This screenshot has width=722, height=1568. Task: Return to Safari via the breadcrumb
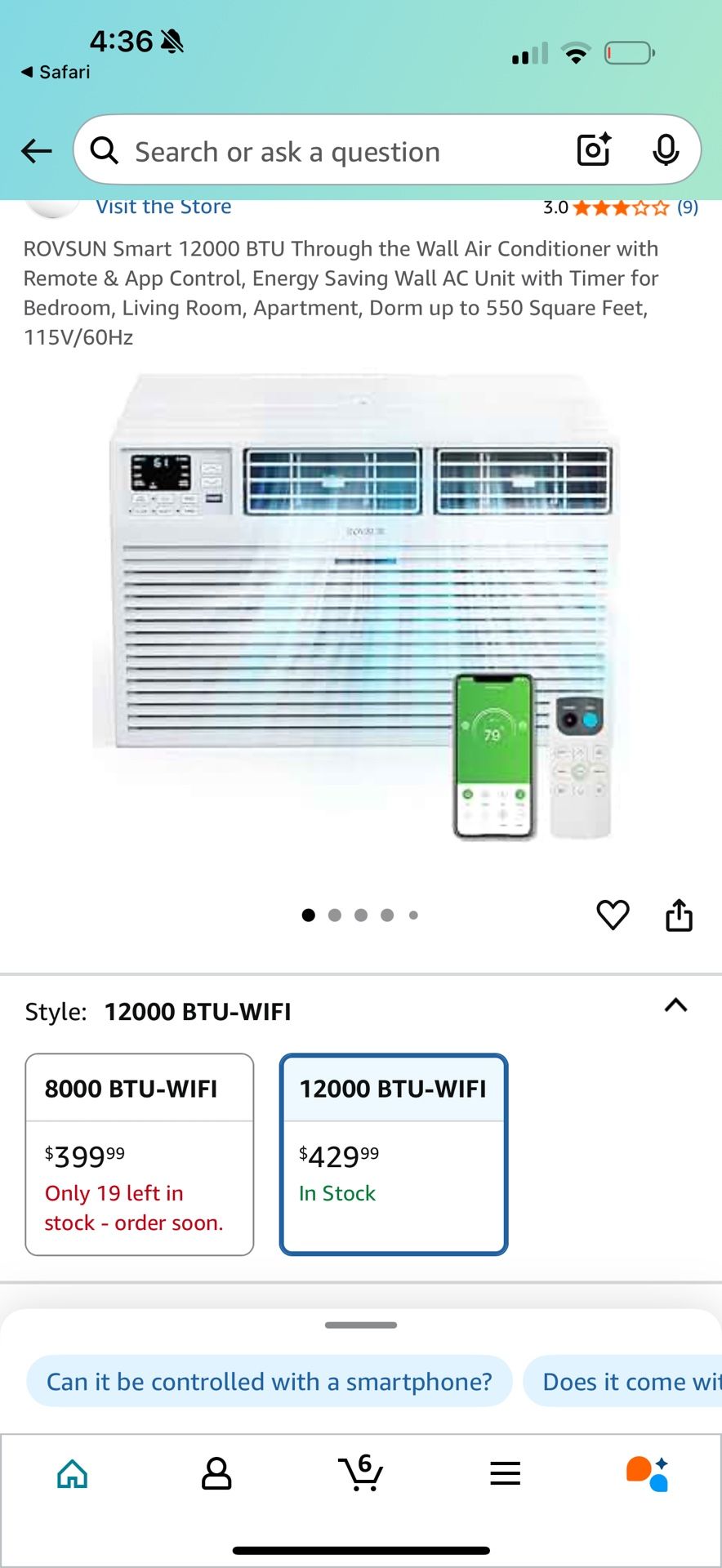pos(56,72)
